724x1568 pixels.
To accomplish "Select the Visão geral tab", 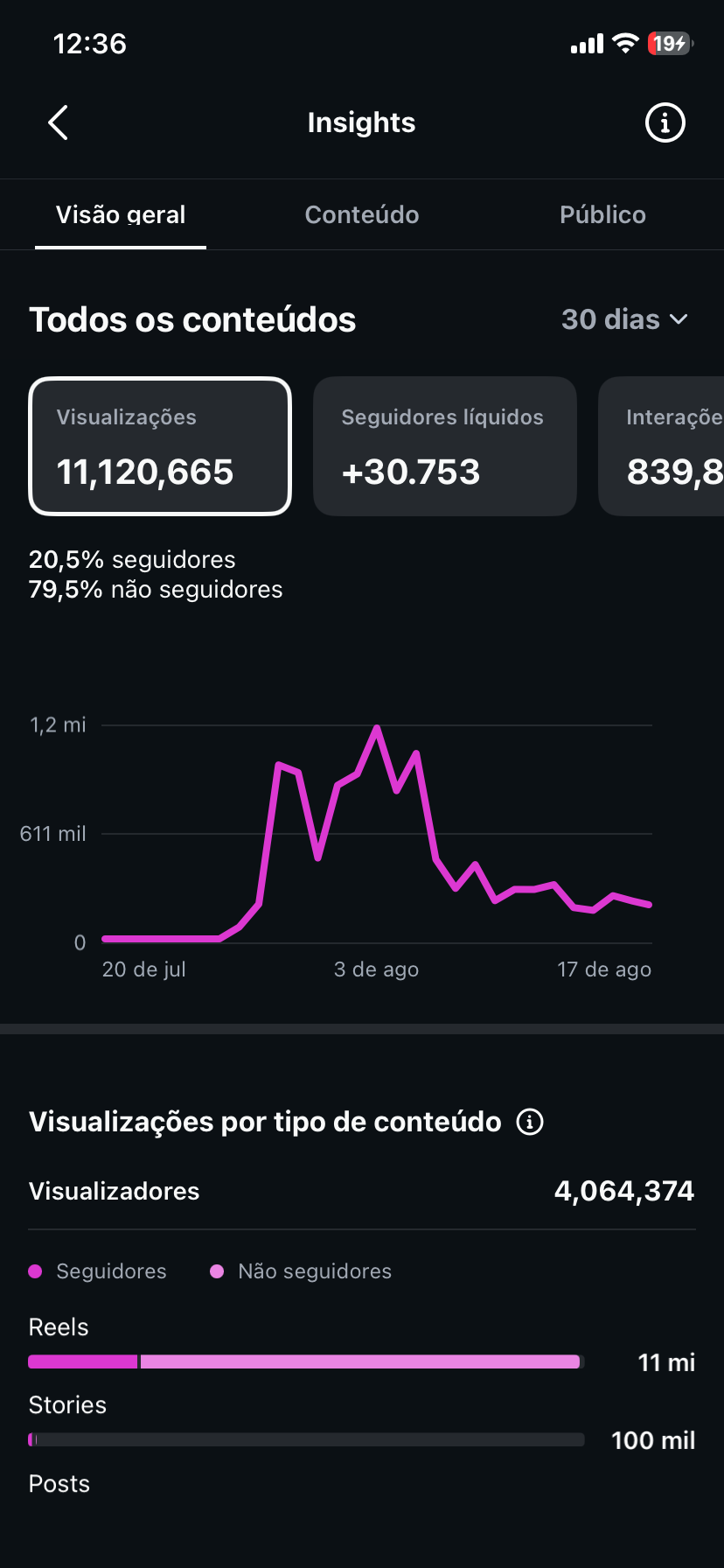I will 121,214.
